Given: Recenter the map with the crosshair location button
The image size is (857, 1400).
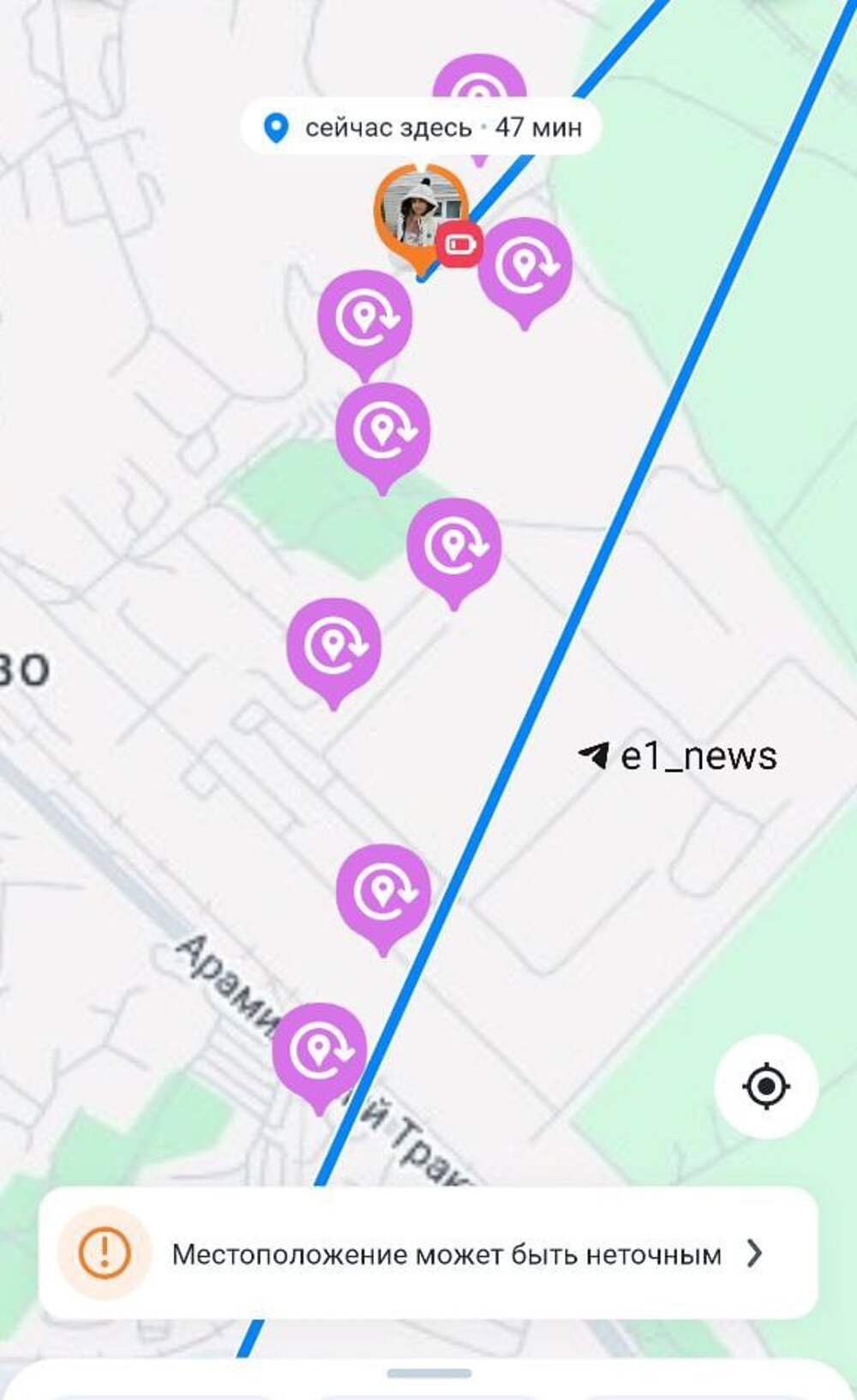Looking at the screenshot, I should pyautogui.click(x=766, y=1086).
